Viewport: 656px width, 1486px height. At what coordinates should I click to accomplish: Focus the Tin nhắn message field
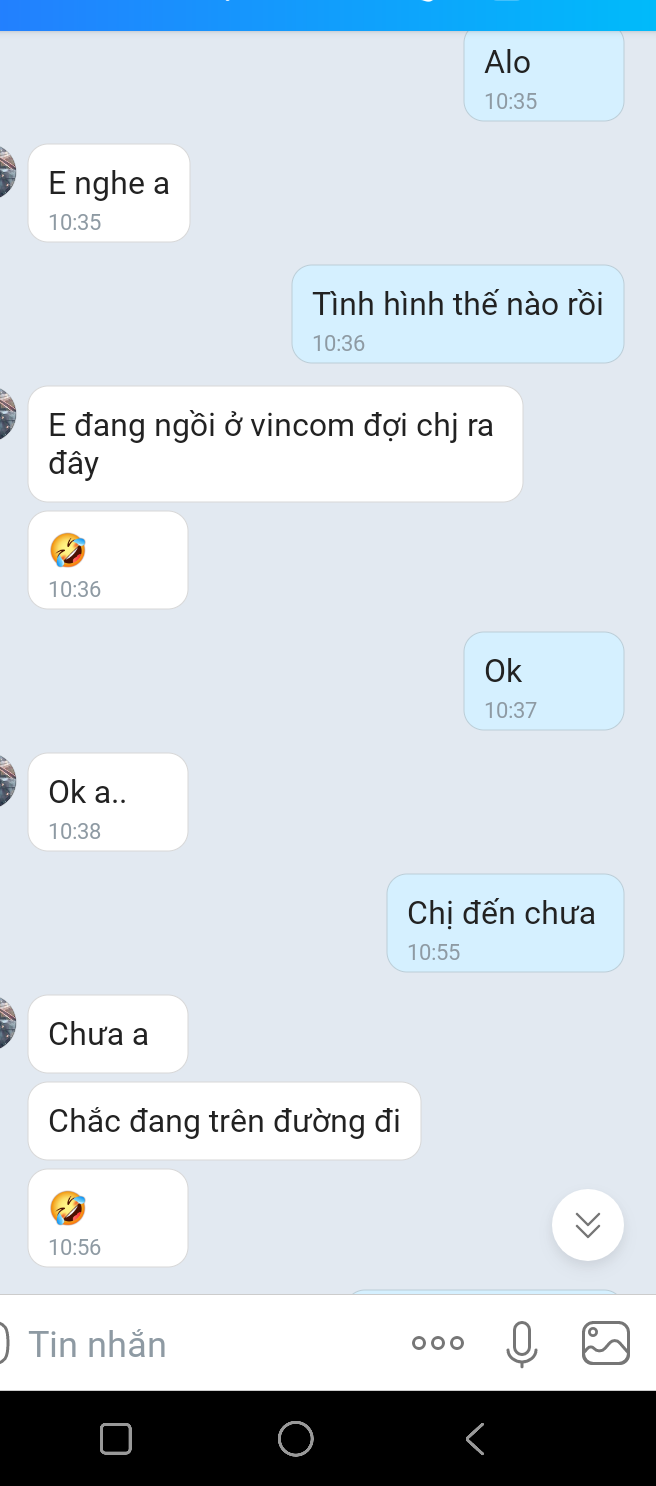[x=200, y=1344]
